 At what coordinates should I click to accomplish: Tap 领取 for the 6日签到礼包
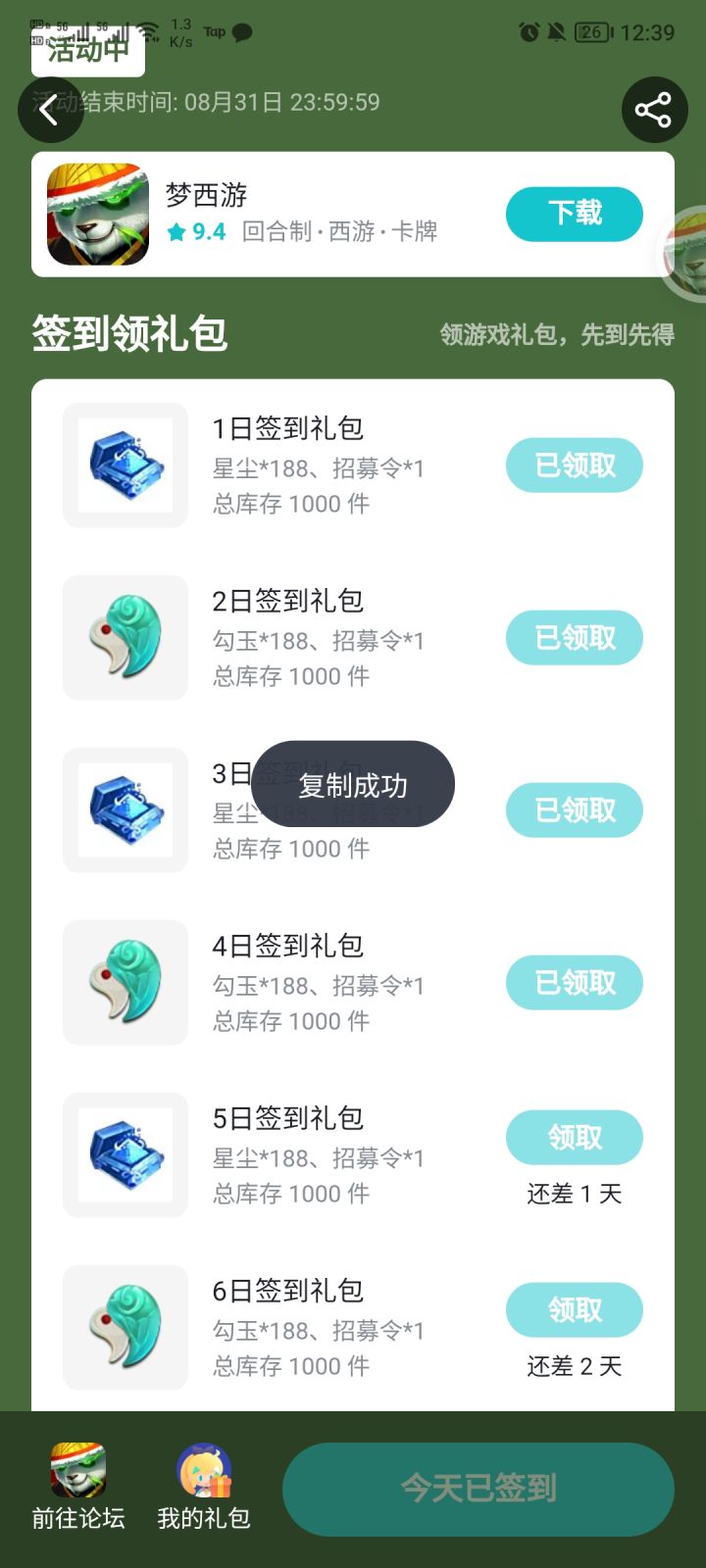point(574,1310)
